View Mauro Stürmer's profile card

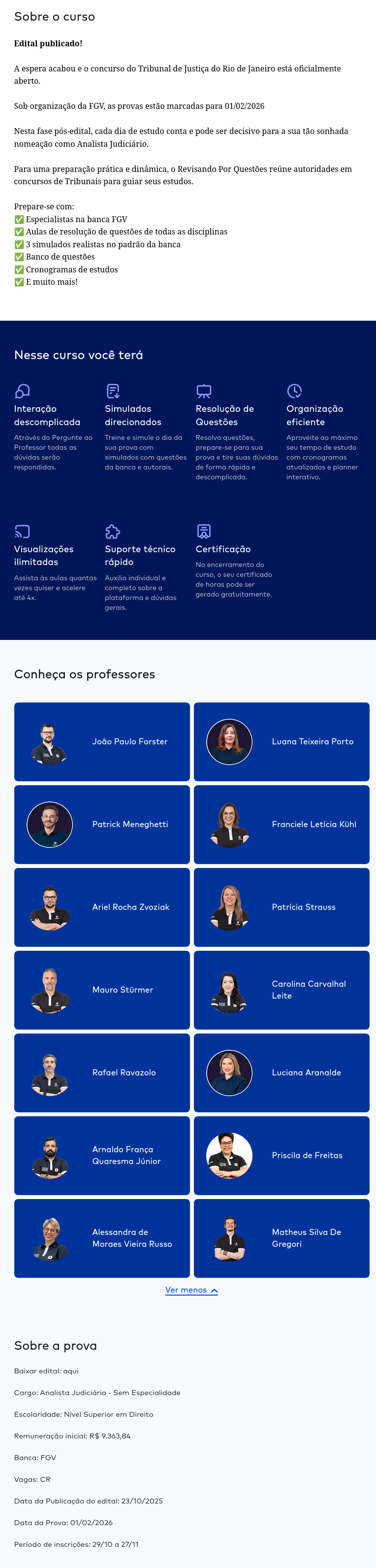tap(101, 990)
